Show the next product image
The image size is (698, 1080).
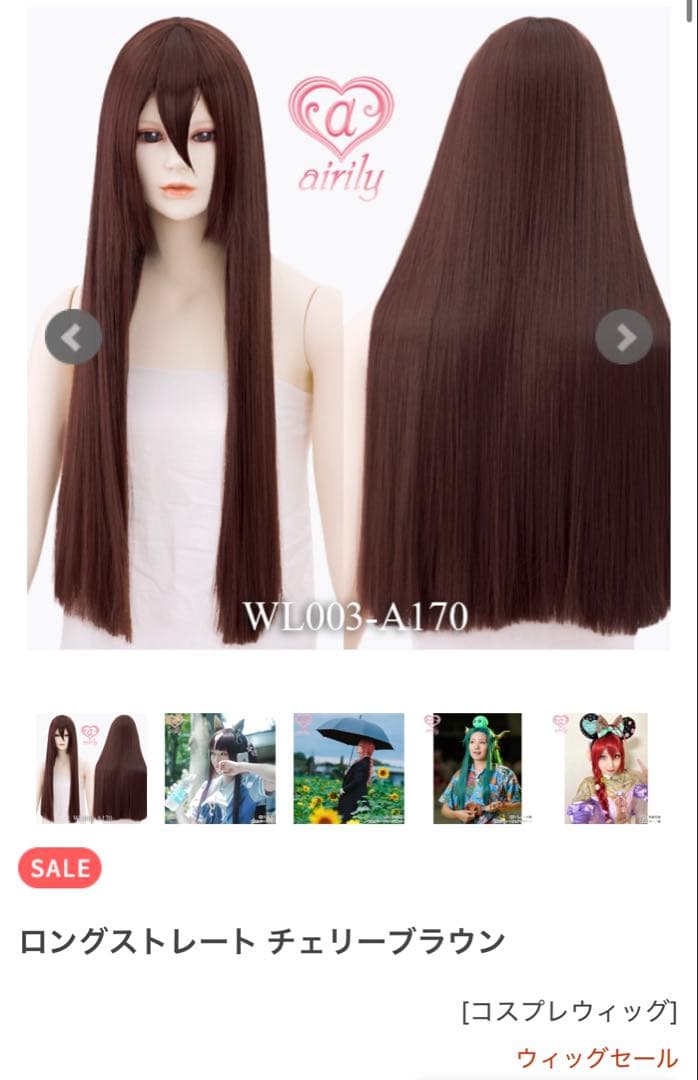pos(623,337)
